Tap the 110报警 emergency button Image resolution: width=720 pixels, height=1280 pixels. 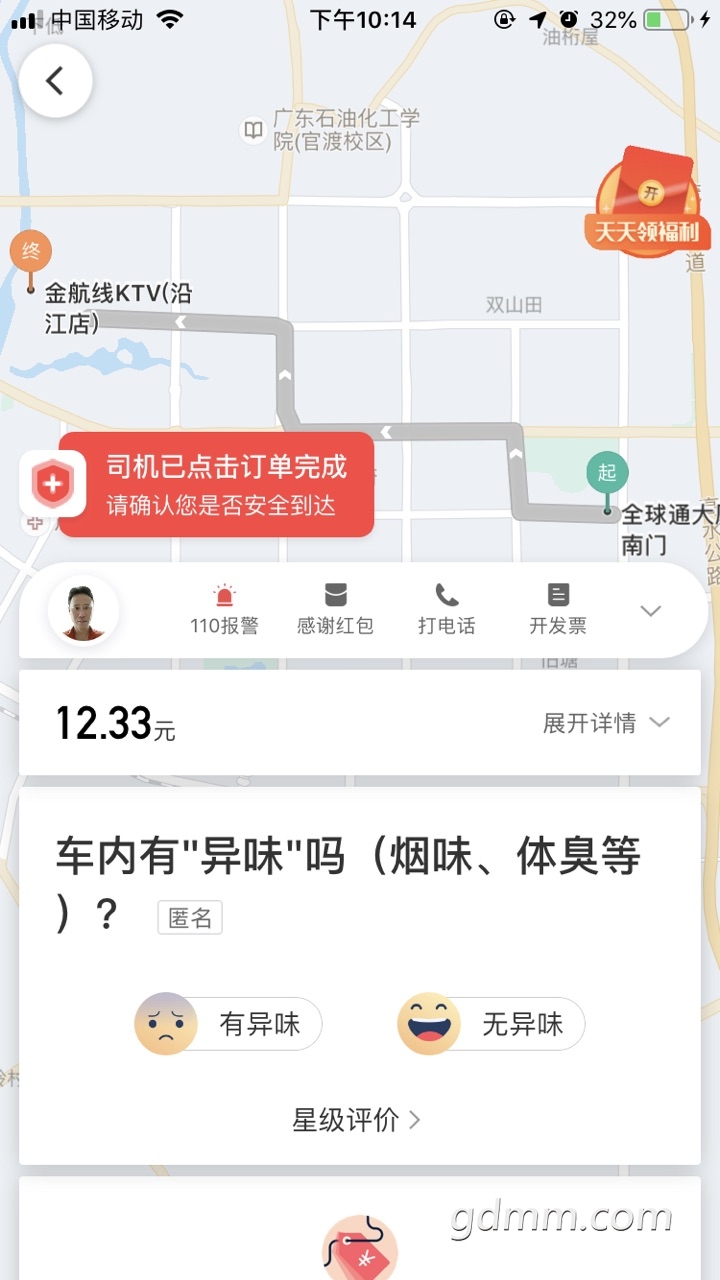tap(224, 610)
